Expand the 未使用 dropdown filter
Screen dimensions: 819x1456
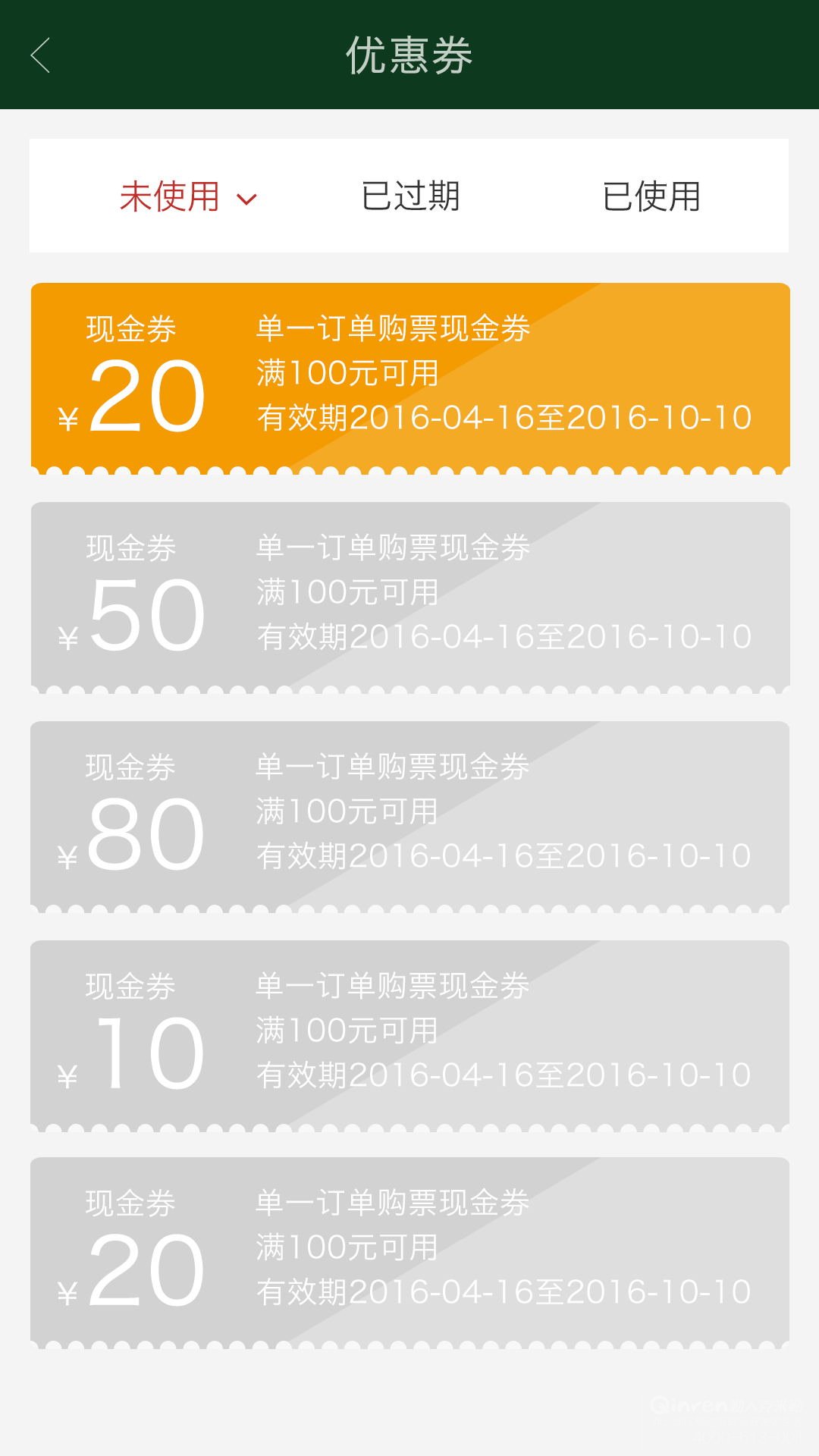[x=189, y=197]
